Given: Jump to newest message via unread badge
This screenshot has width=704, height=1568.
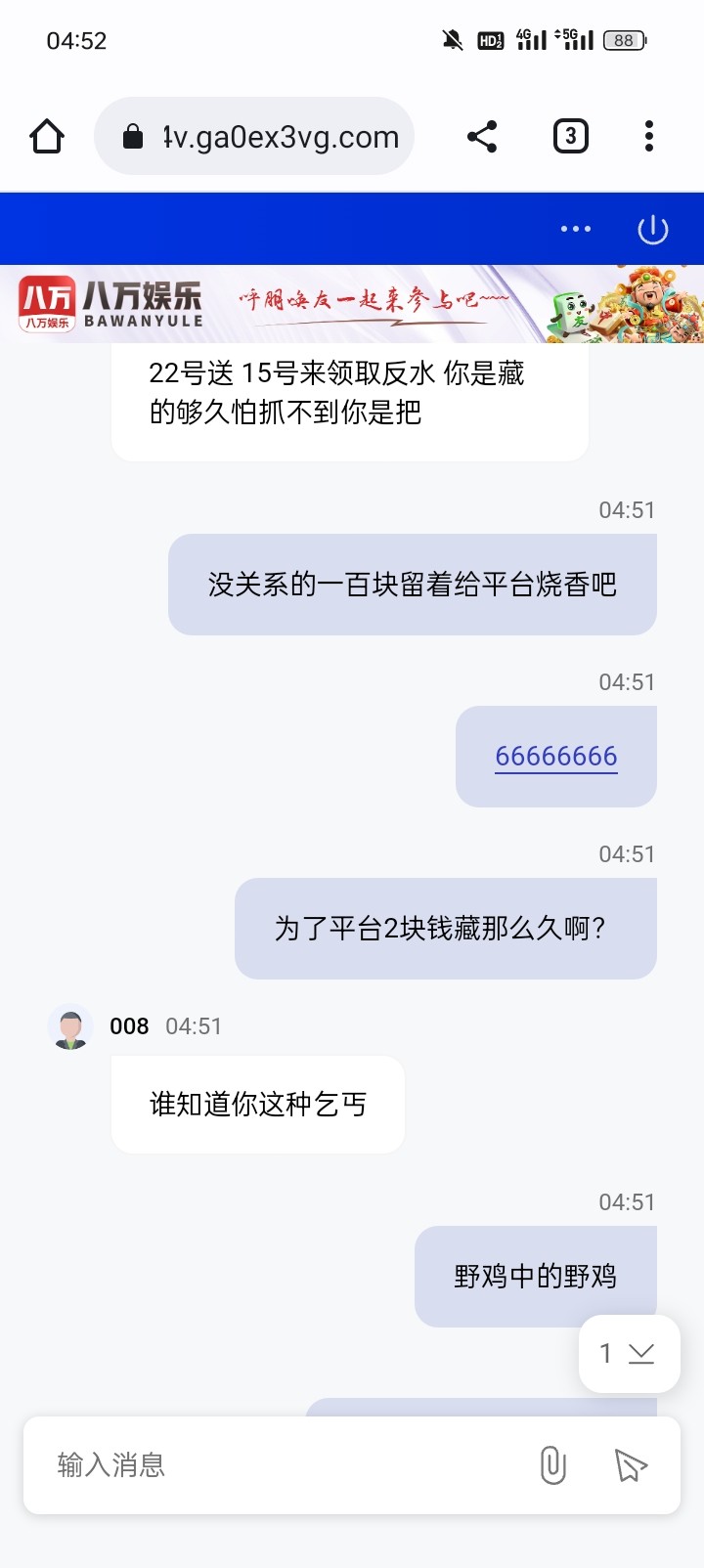Looking at the screenshot, I should tap(629, 1354).
